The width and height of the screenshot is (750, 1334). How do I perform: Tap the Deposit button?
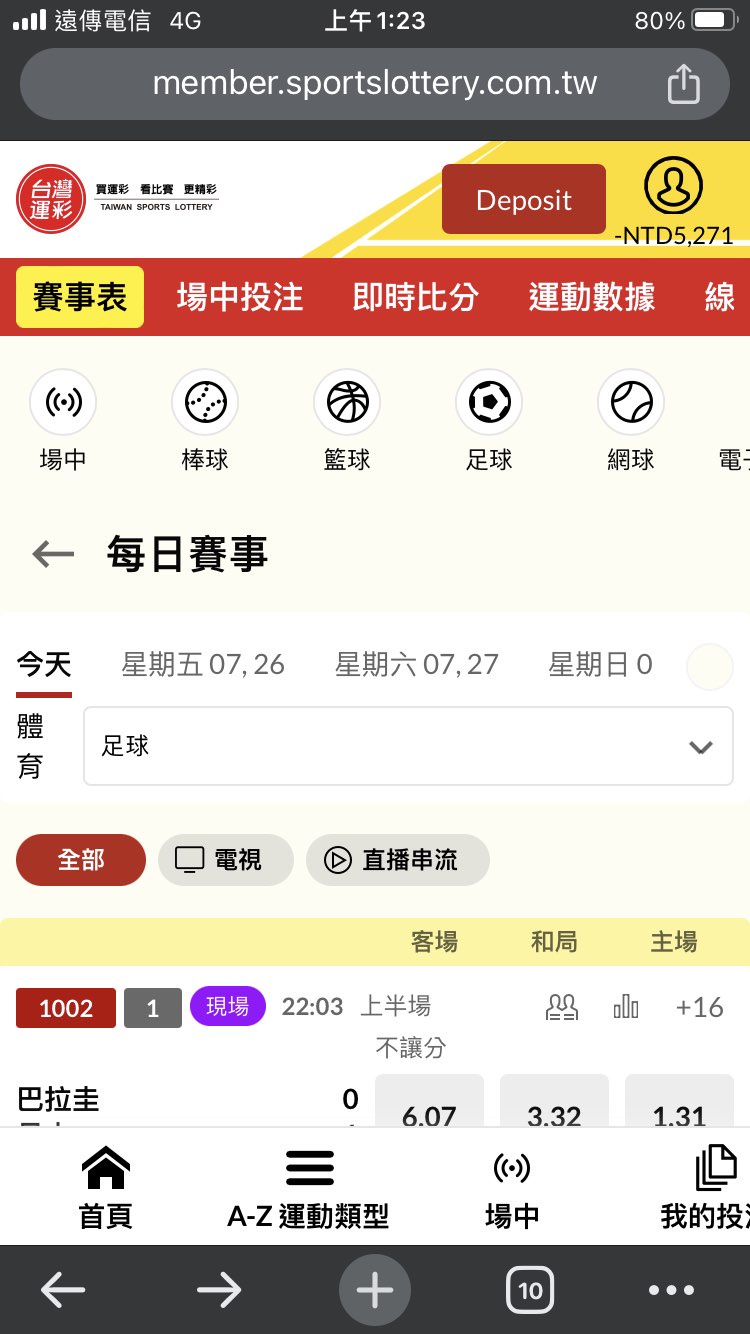(523, 200)
